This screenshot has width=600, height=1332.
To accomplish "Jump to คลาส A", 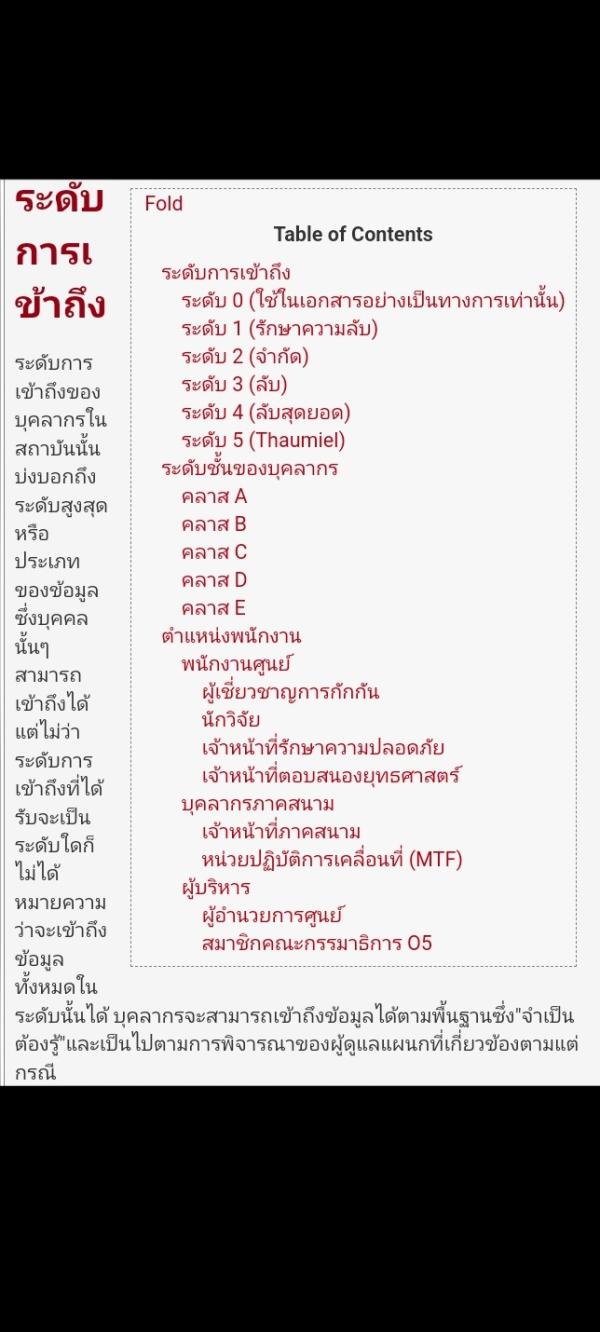I will click(214, 497).
